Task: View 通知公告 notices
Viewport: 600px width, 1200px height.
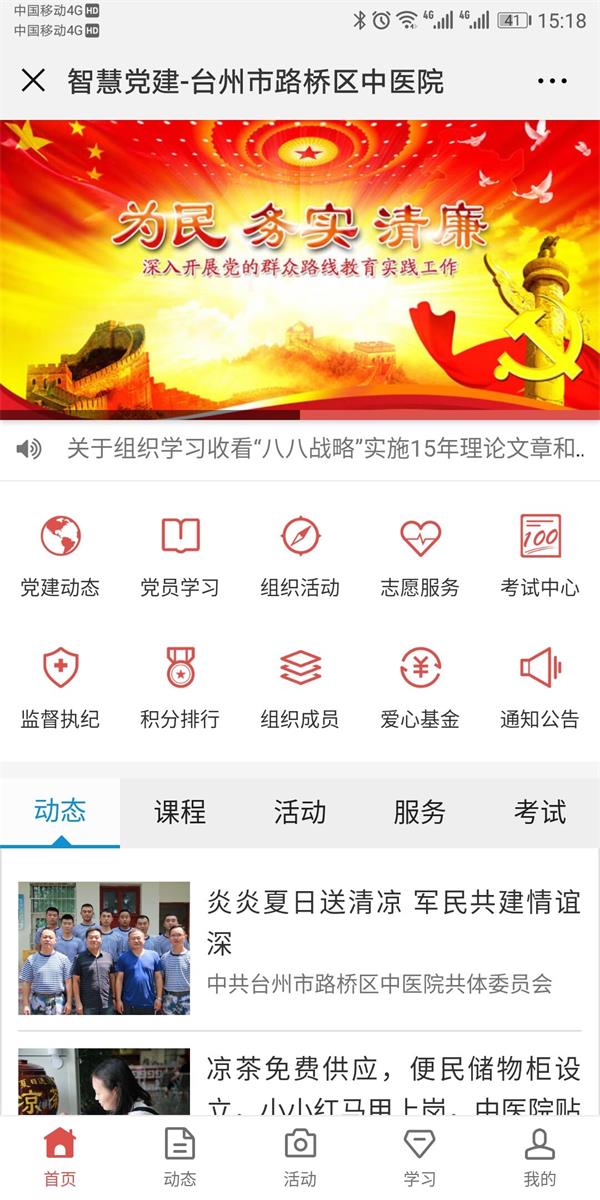Action: [x=540, y=688]
